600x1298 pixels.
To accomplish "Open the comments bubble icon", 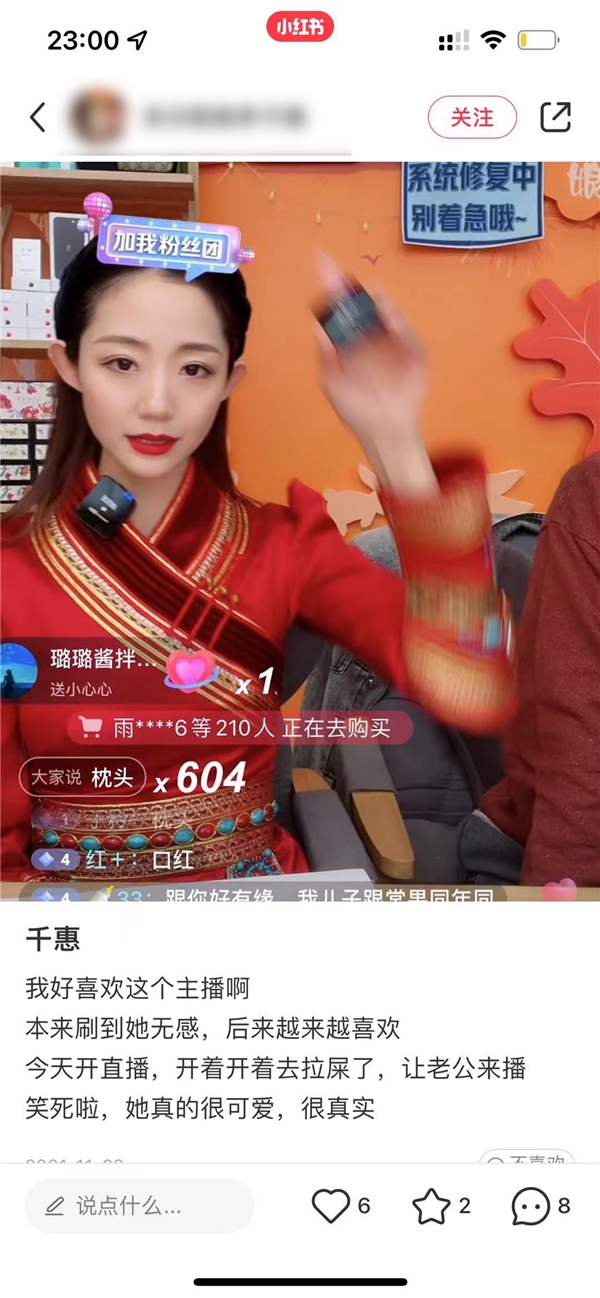I will (x=530, y=1206).
